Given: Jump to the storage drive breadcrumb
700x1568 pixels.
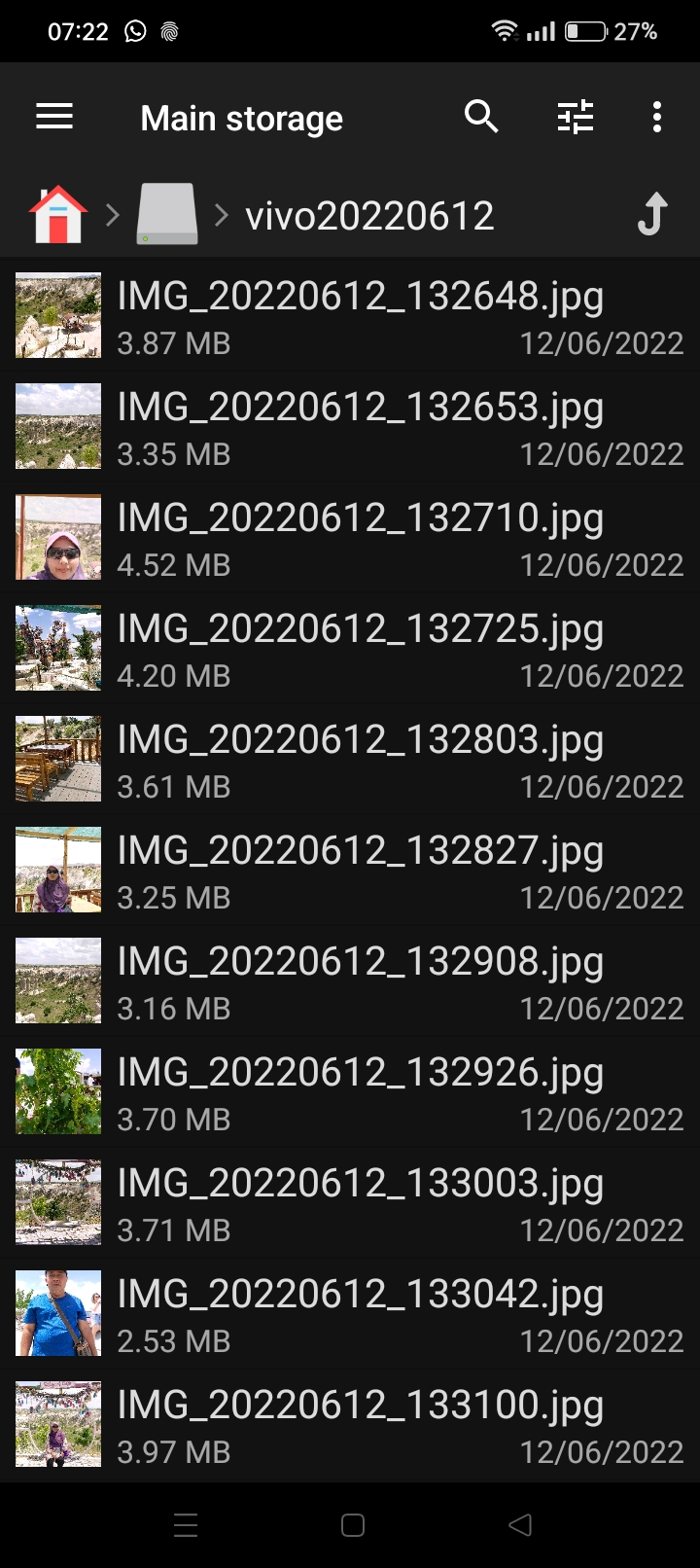Looking at the screenshot, I should click(167, 214).
